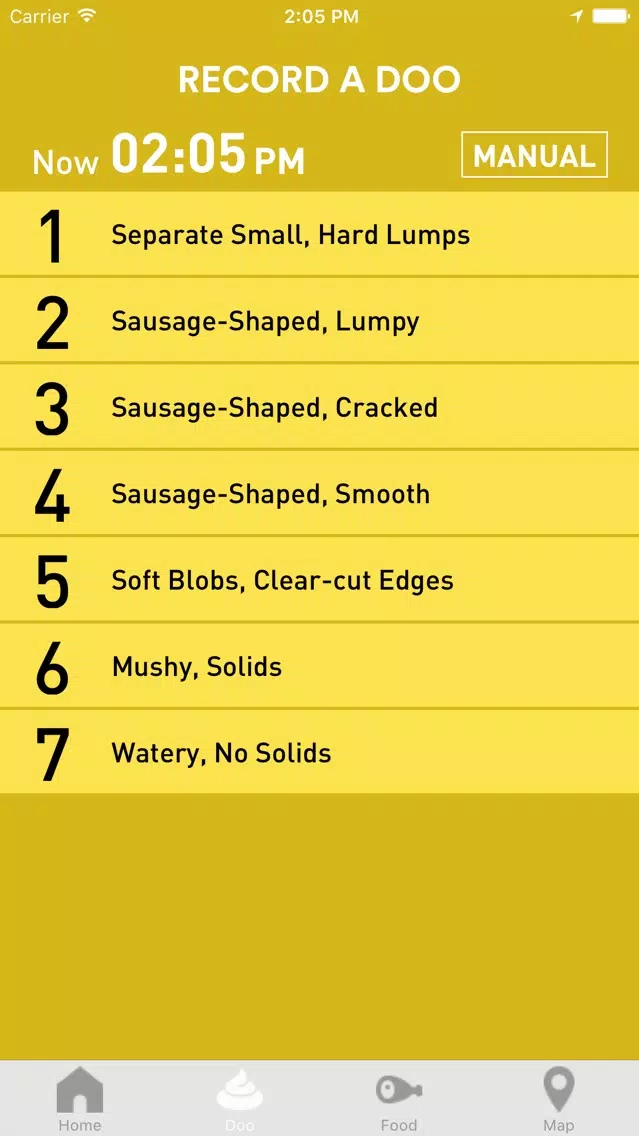Choose type 2 Sausage-Shaped, Lumpy
The image size is (639, 1136).
pos(320,320)
